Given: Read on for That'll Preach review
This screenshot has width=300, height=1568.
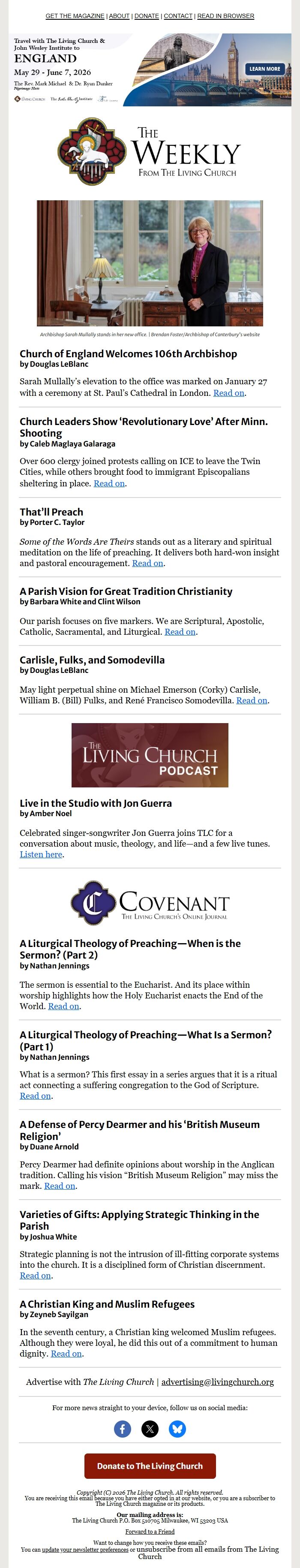Looking at the screenshot, I should pyautogui.click(x=147, y=563).
